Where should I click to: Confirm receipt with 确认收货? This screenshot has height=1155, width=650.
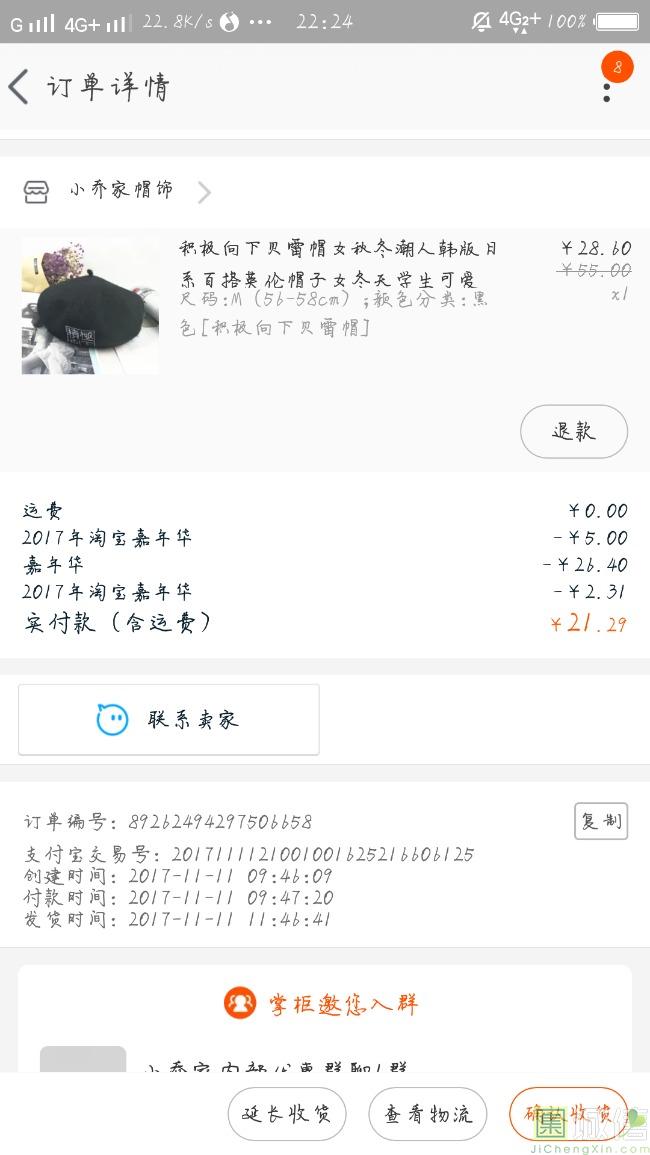click(x=568, y=1114)
